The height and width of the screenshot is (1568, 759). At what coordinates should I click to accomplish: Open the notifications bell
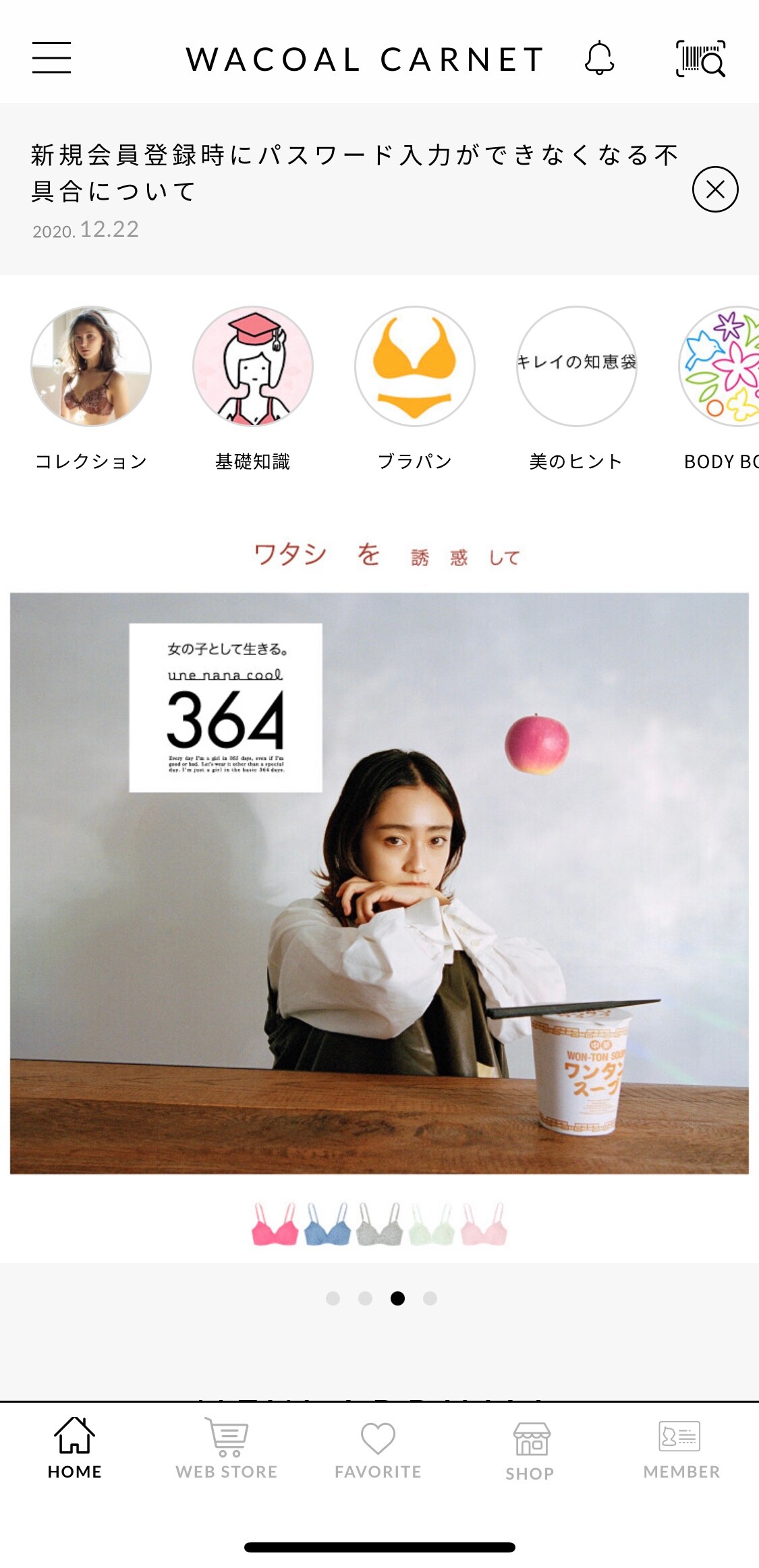coord(599,58)
